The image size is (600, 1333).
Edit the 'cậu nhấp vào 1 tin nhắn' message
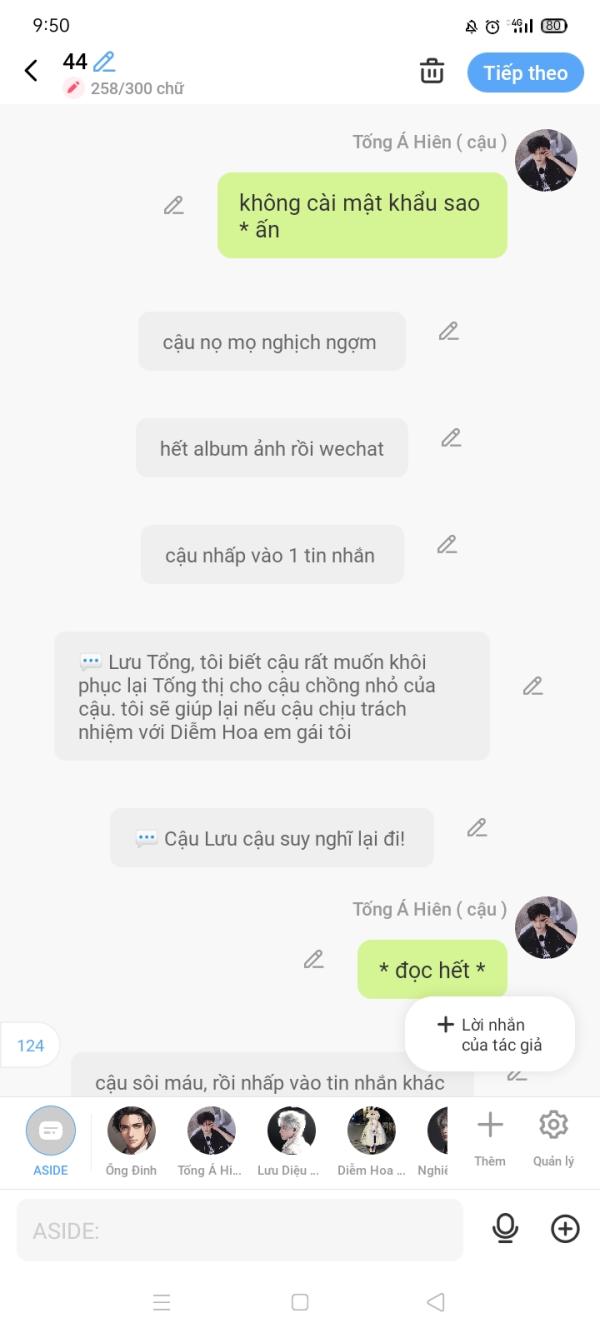447,545
